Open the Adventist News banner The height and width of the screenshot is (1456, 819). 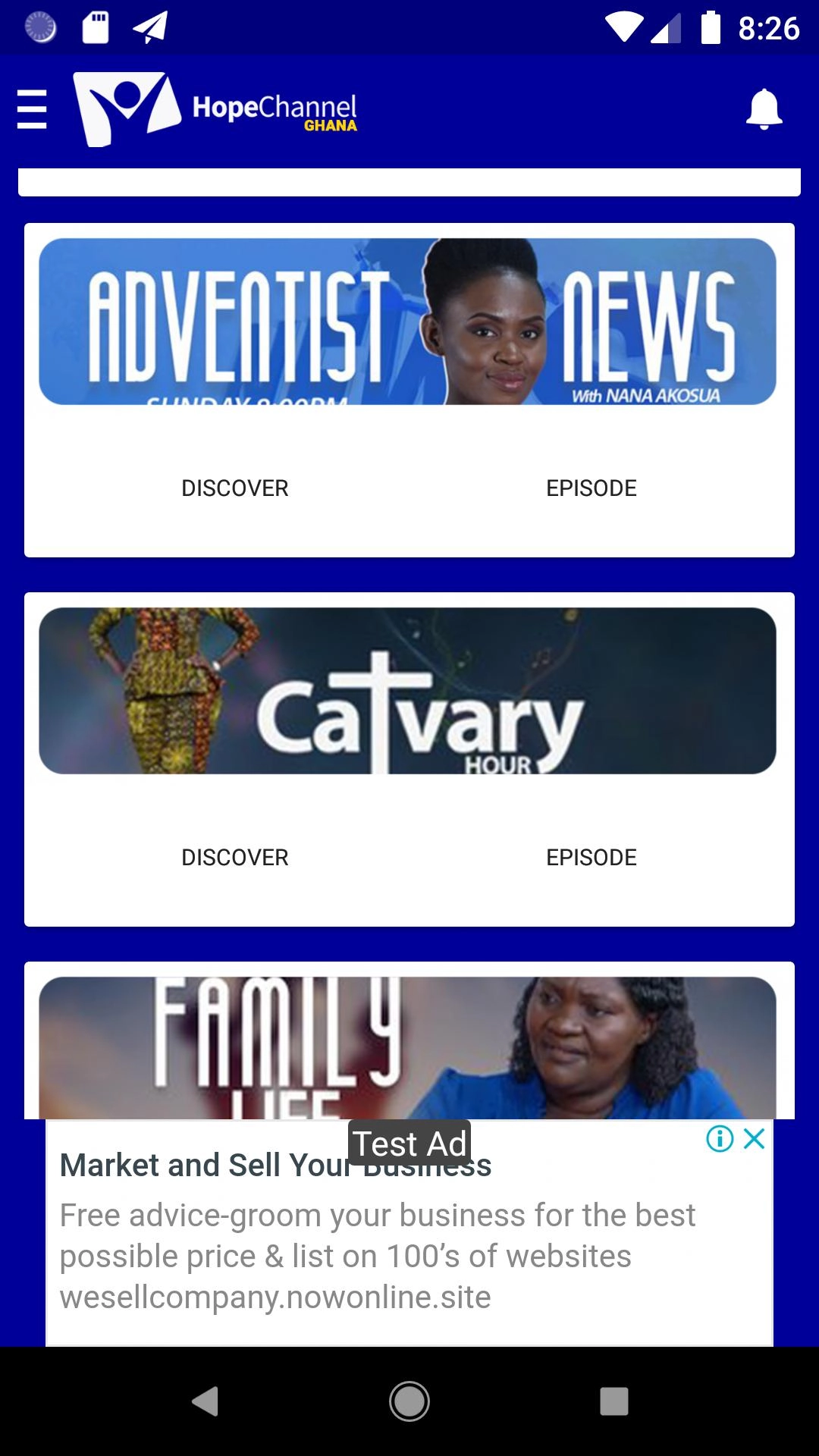click(x=407, y=322)
